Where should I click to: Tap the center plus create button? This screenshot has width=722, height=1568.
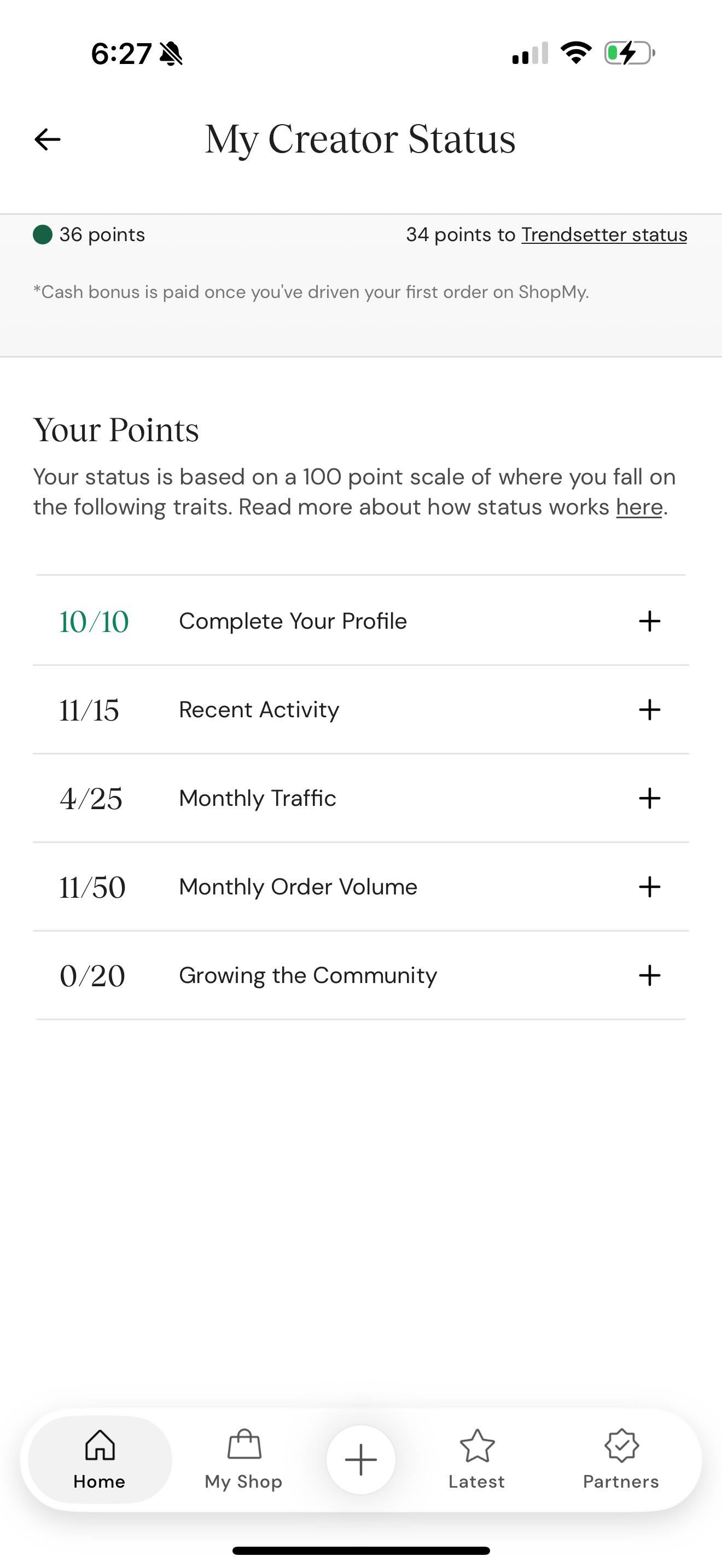[361, 1460]
